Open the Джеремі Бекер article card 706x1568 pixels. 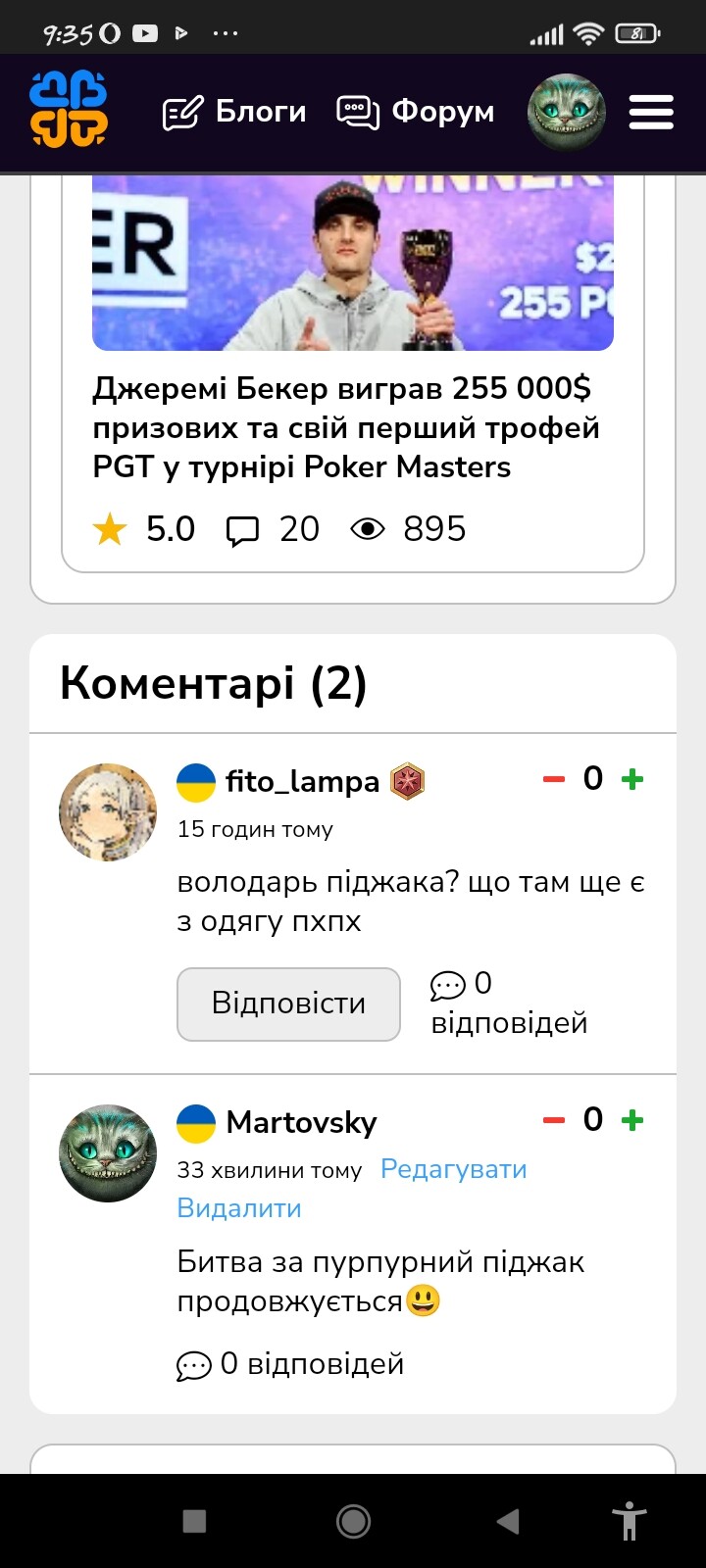tap(353, 372)
